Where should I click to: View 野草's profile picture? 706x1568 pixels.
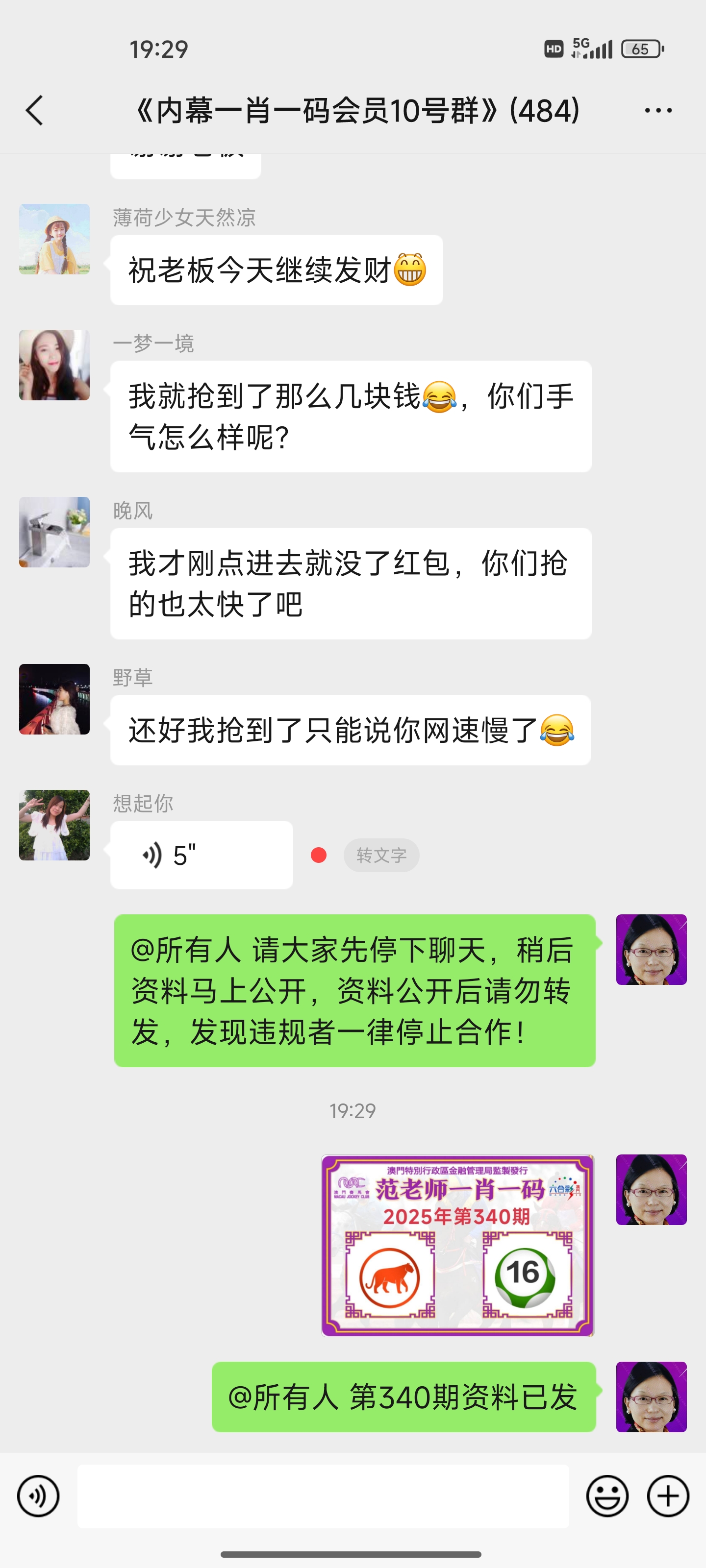[x=54, y=699]
